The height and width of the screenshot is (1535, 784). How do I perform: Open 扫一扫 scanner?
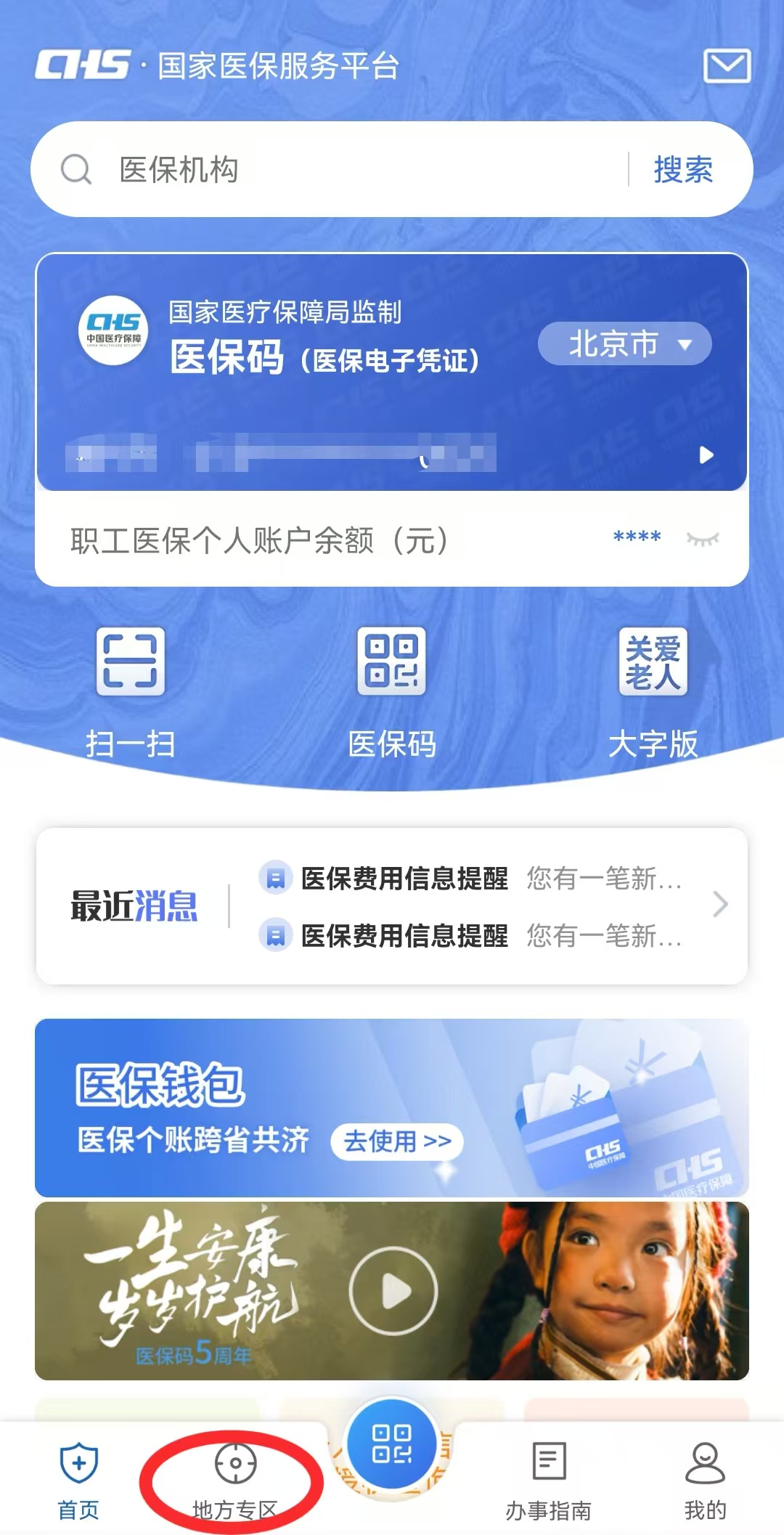click(131, 690)
